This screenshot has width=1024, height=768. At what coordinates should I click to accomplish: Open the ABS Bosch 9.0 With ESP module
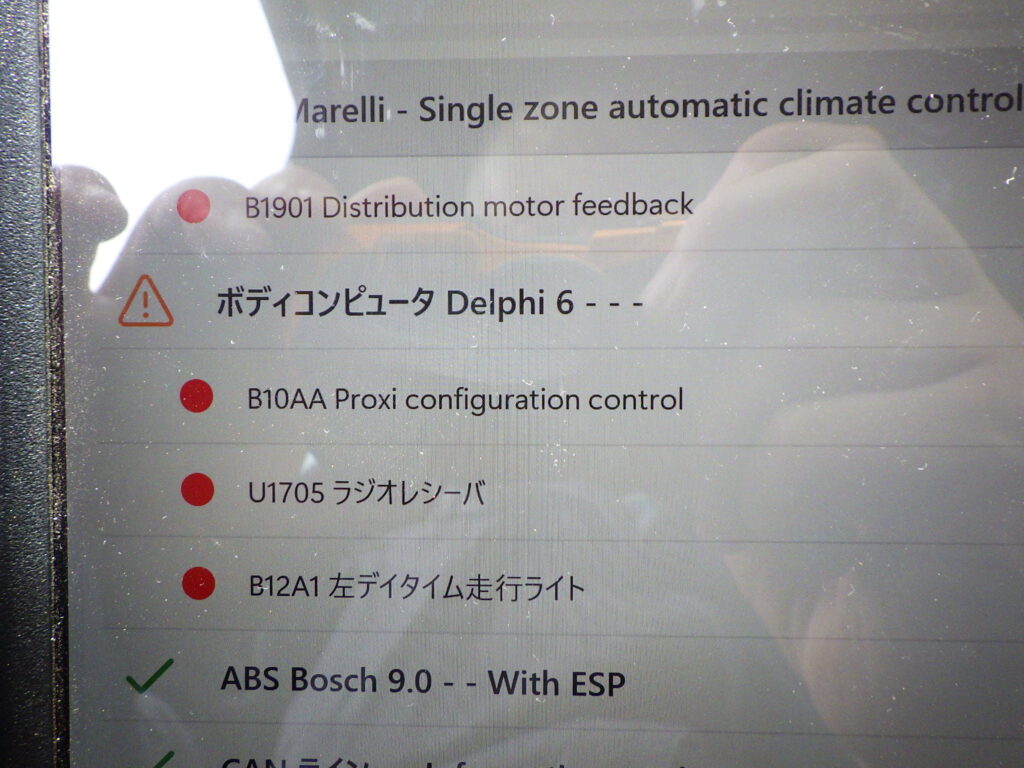pos(422,682)
